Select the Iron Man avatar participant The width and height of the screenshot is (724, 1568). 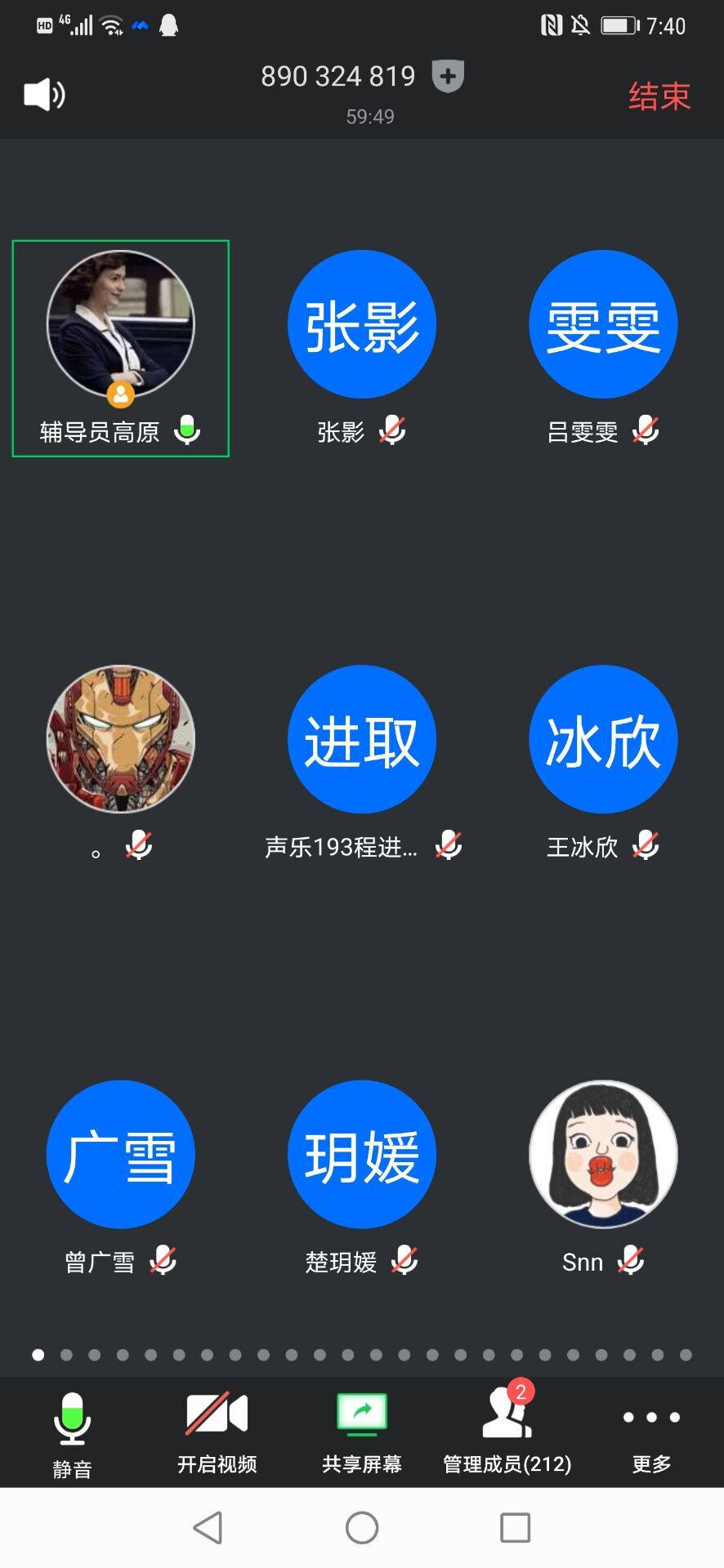(121, 739)
